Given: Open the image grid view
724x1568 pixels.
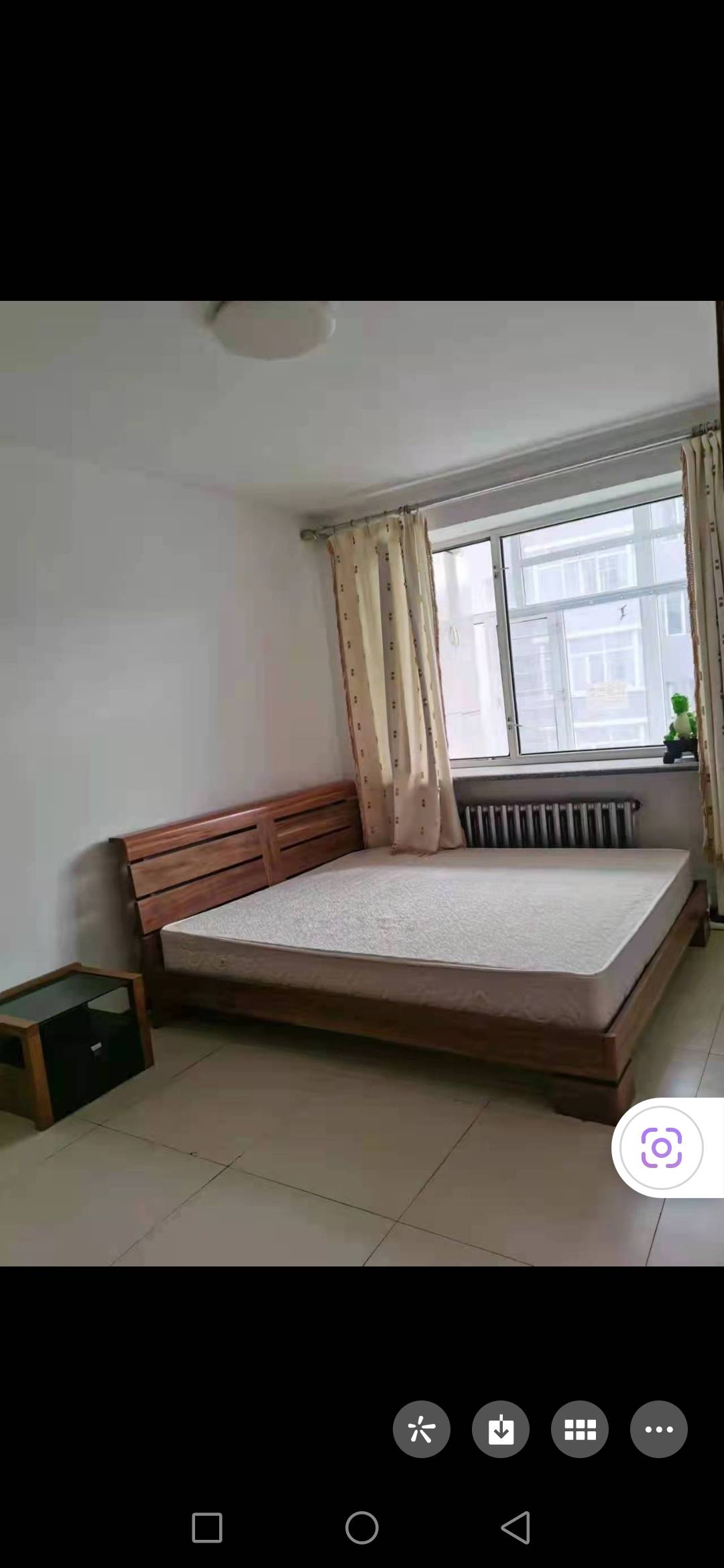Looking at the screenshot, I should click(580, 1430).
